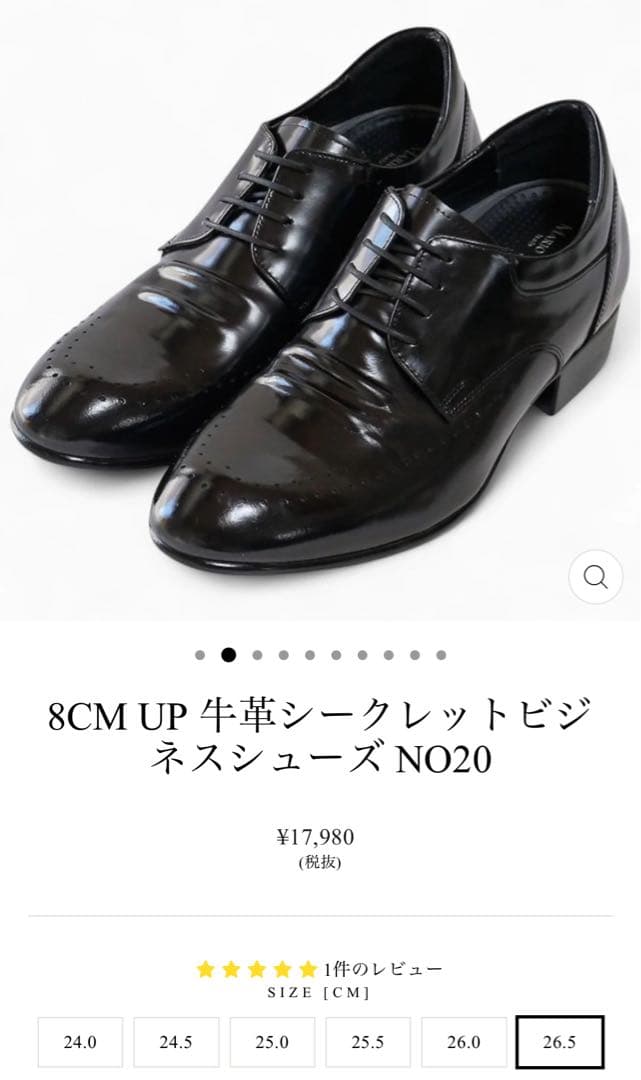
Task: Select size 26.0
Action: (x=464, y=1042)
